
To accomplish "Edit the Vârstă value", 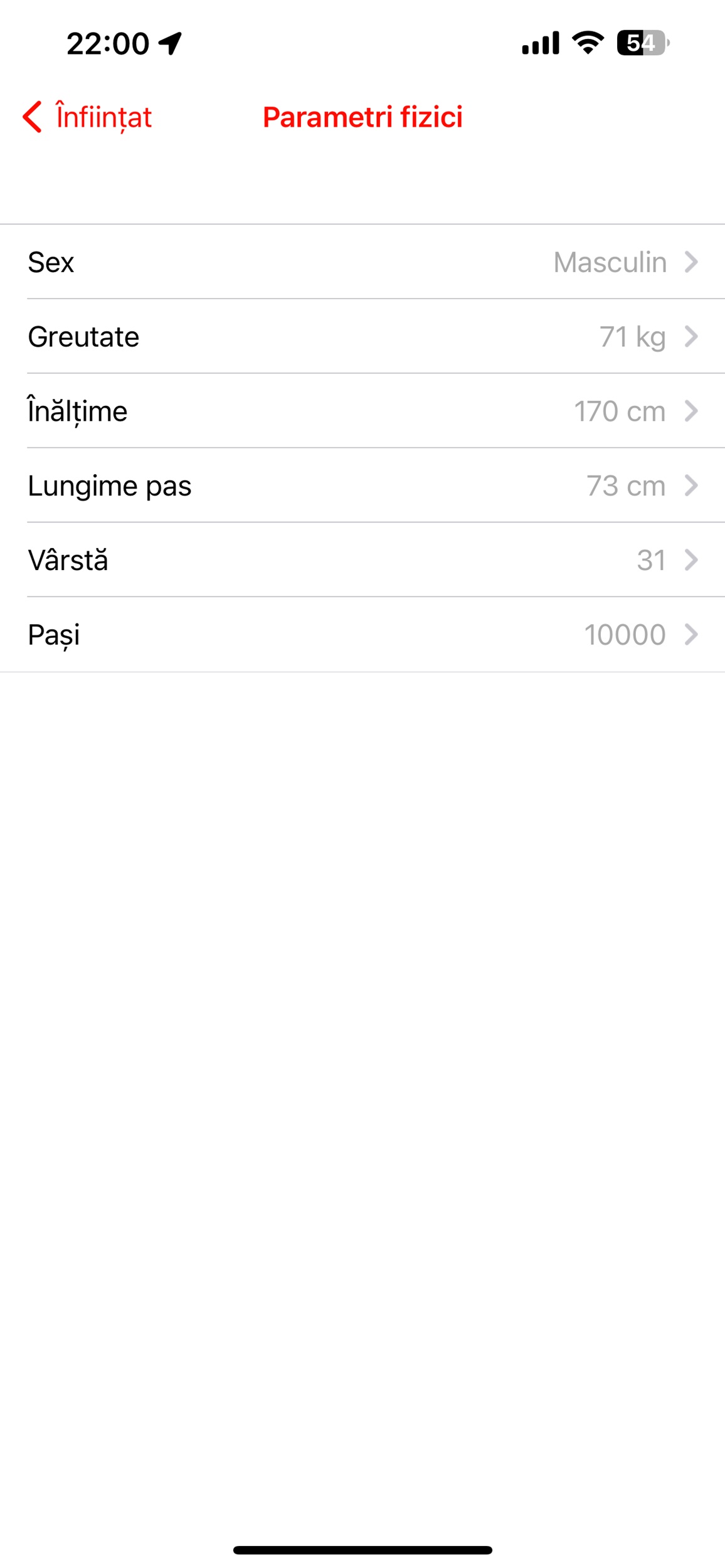I will tap(362, 560).
